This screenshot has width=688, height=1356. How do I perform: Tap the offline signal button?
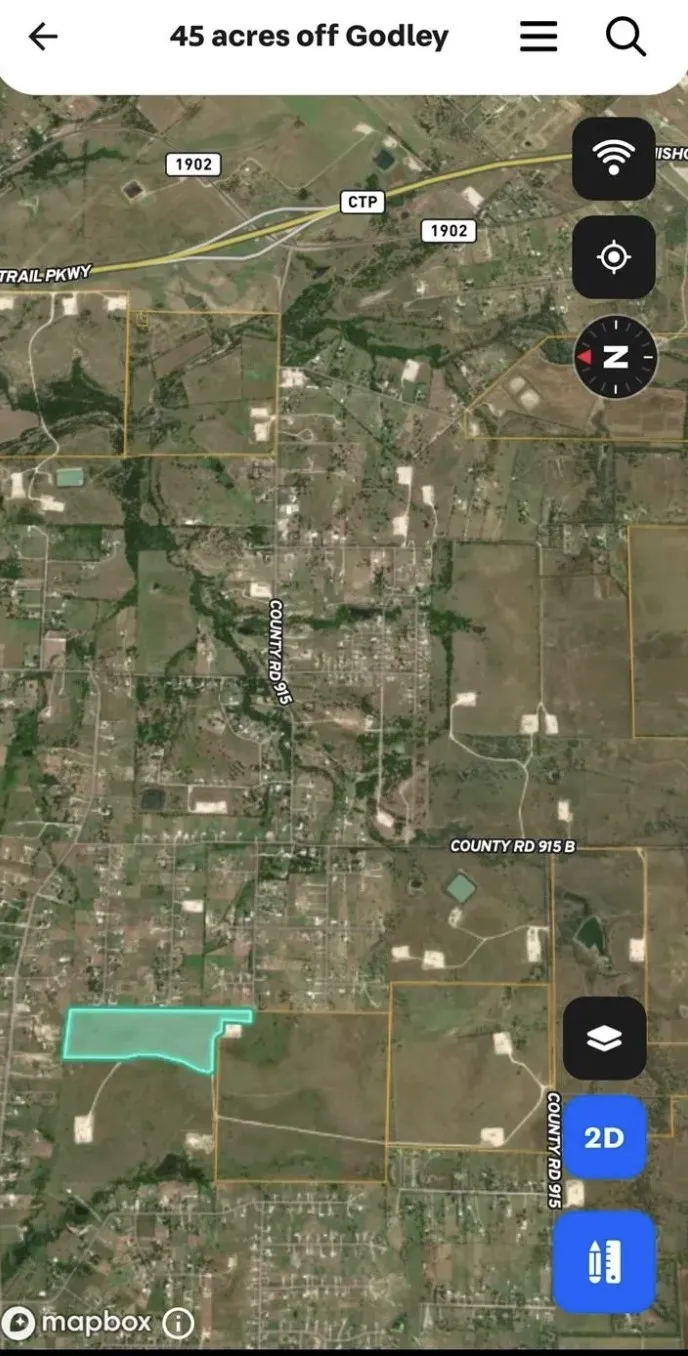613,158
